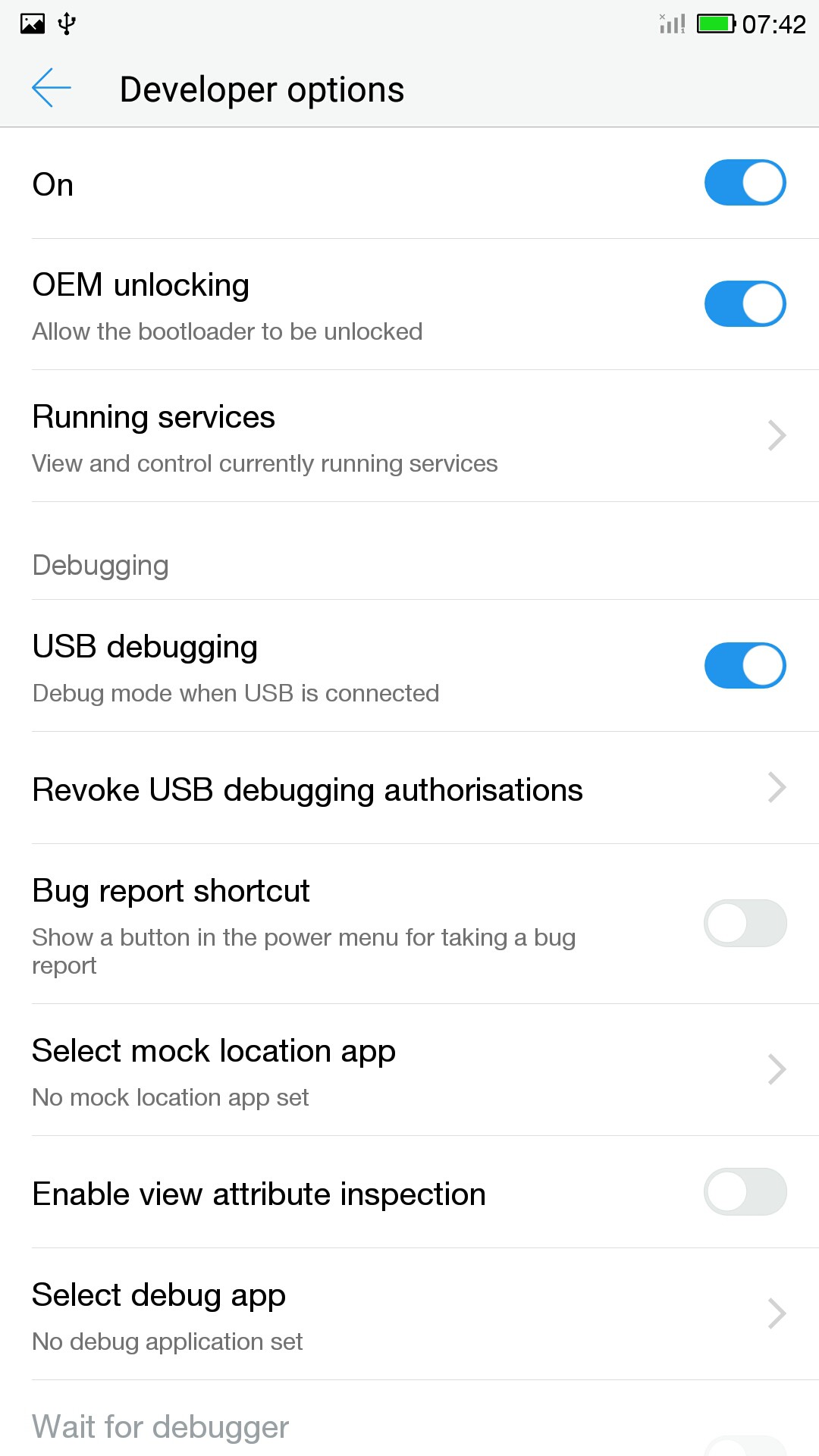819x1456 pixels.
Task: Tap the chevron beside Select debug app
Action: (x=777, y=1313)
